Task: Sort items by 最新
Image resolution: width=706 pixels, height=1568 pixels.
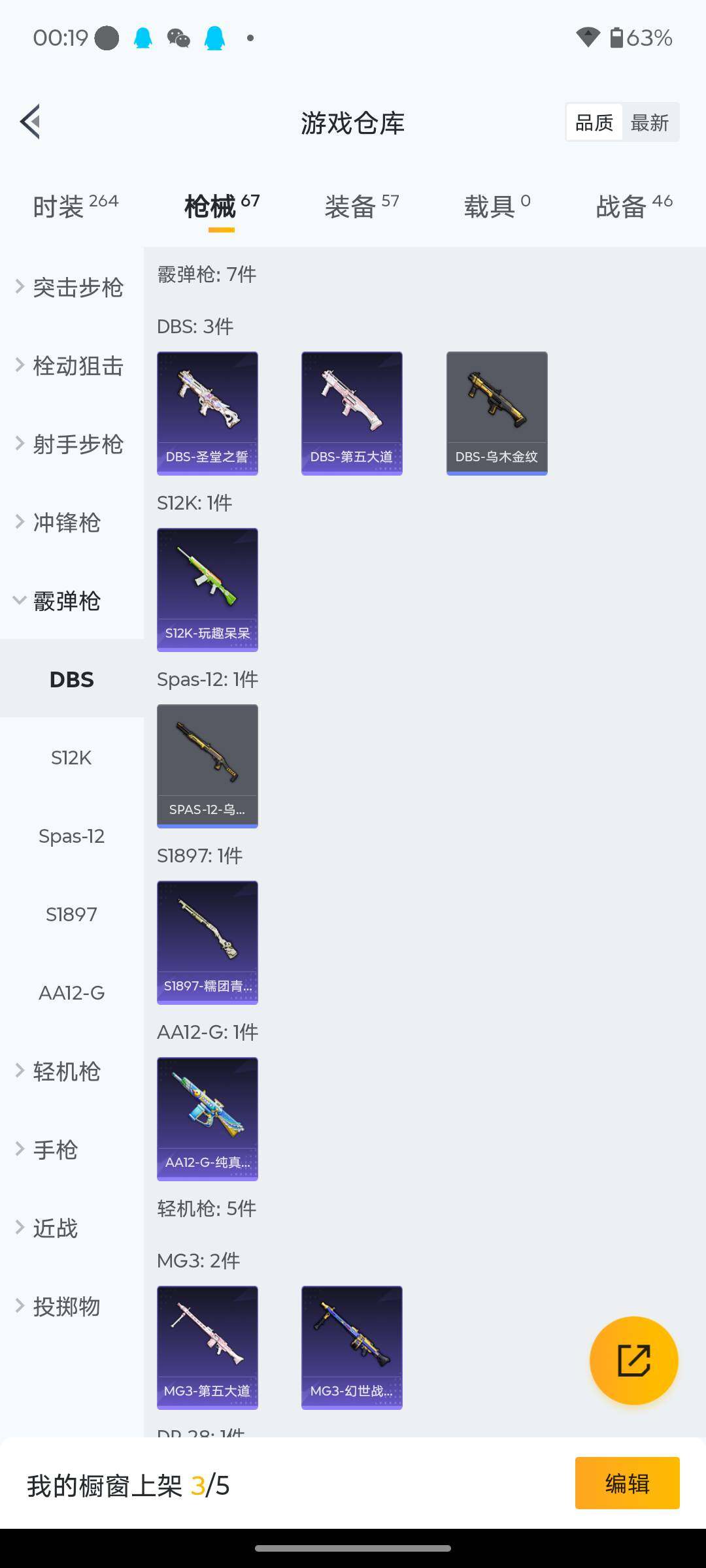Action: [649, 123]
